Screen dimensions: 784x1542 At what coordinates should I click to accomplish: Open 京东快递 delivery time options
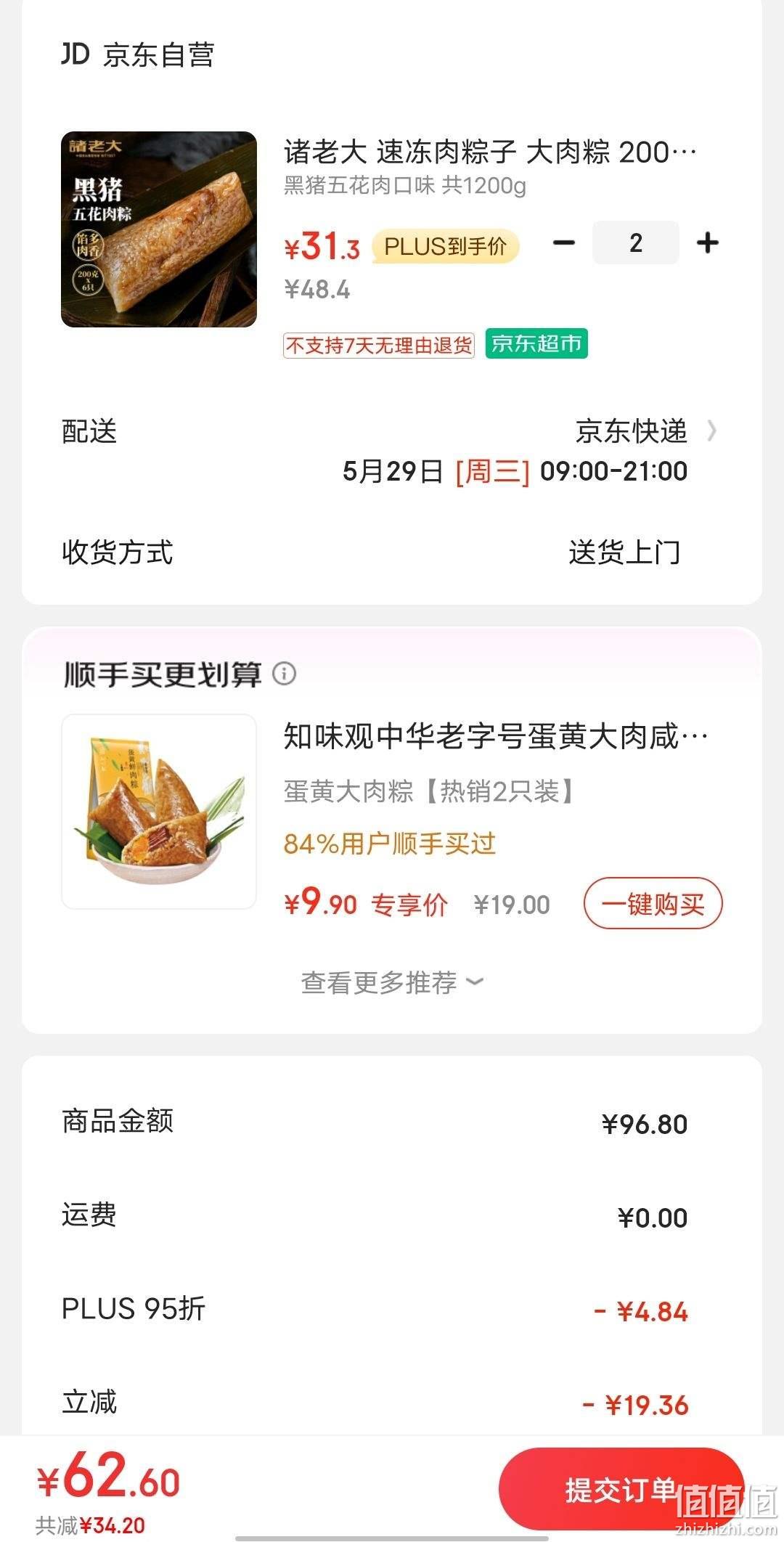coord(391,451)
